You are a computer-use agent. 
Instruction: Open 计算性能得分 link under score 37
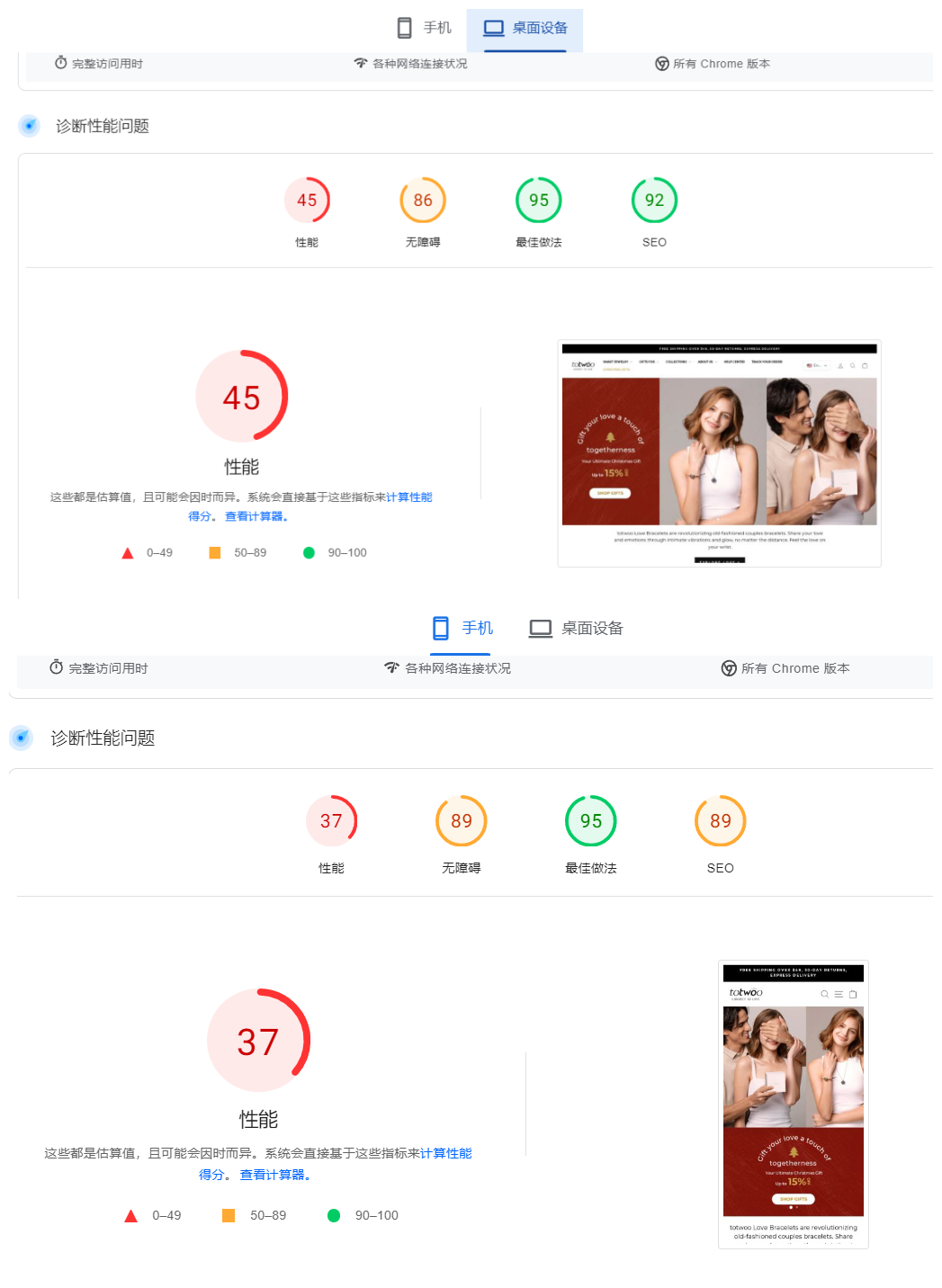coord(445,1153)
